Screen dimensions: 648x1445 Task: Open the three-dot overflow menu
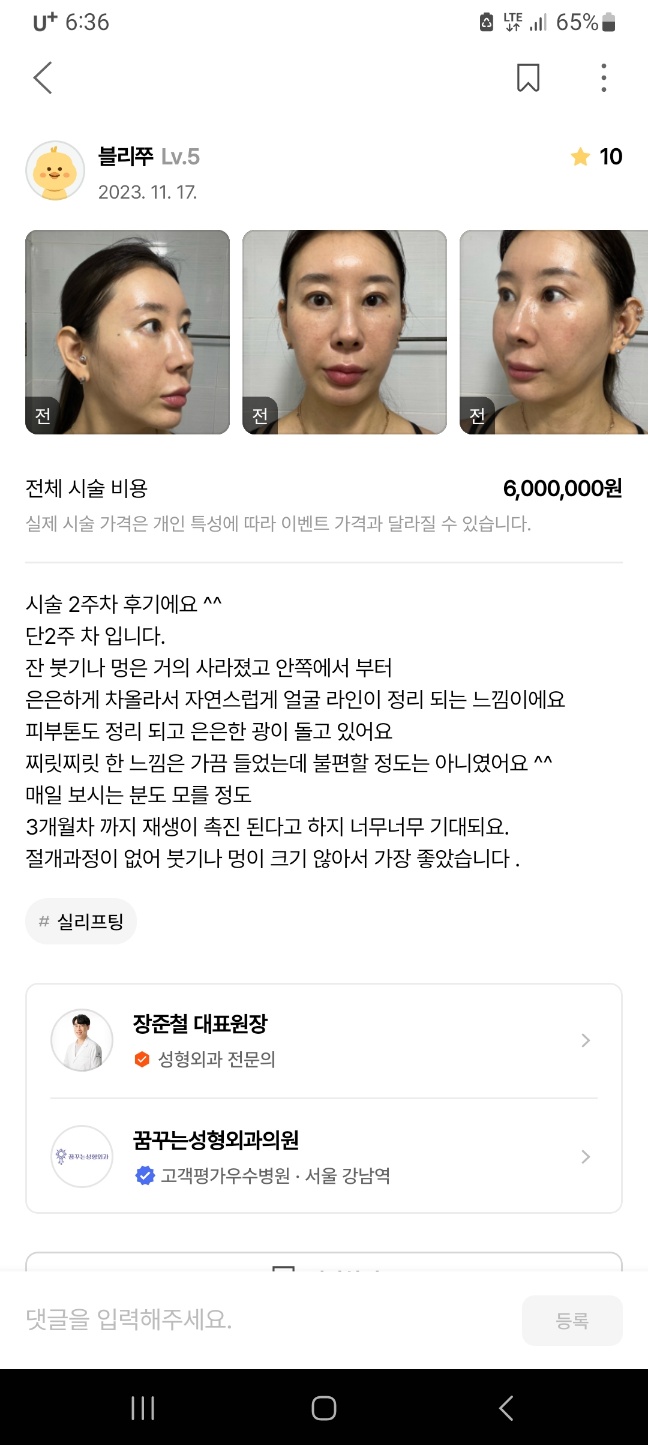pyautogui.click(x=603, y=78)
